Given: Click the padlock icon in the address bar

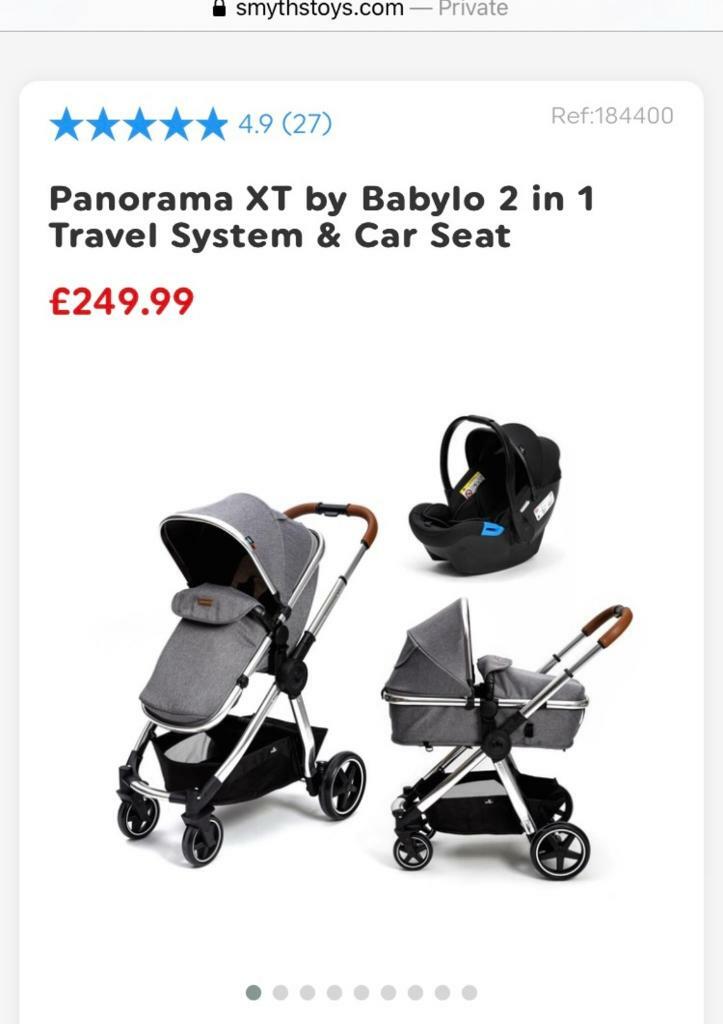Looking at the screenshot, I should (x=218, y=10).
